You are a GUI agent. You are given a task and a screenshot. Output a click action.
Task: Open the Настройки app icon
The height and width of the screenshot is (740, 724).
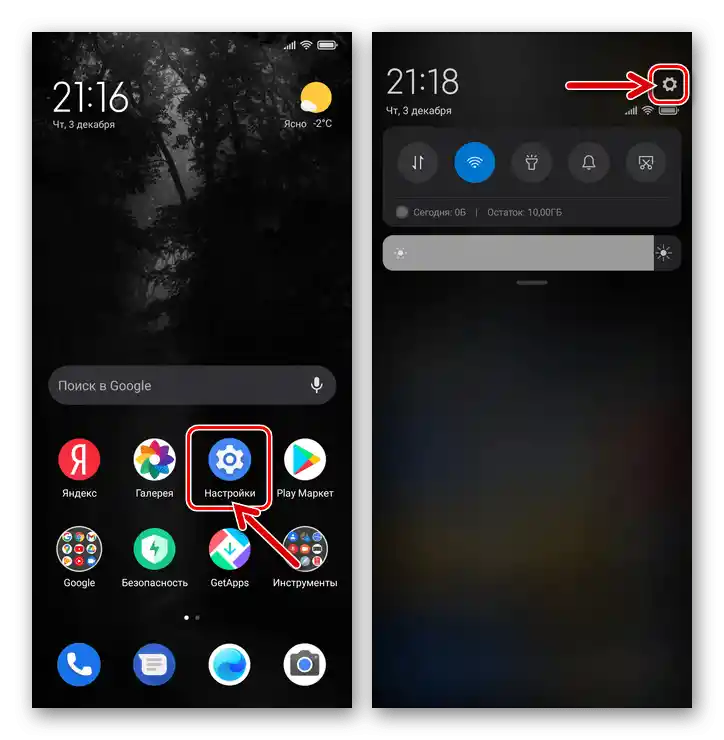point(229,460)
